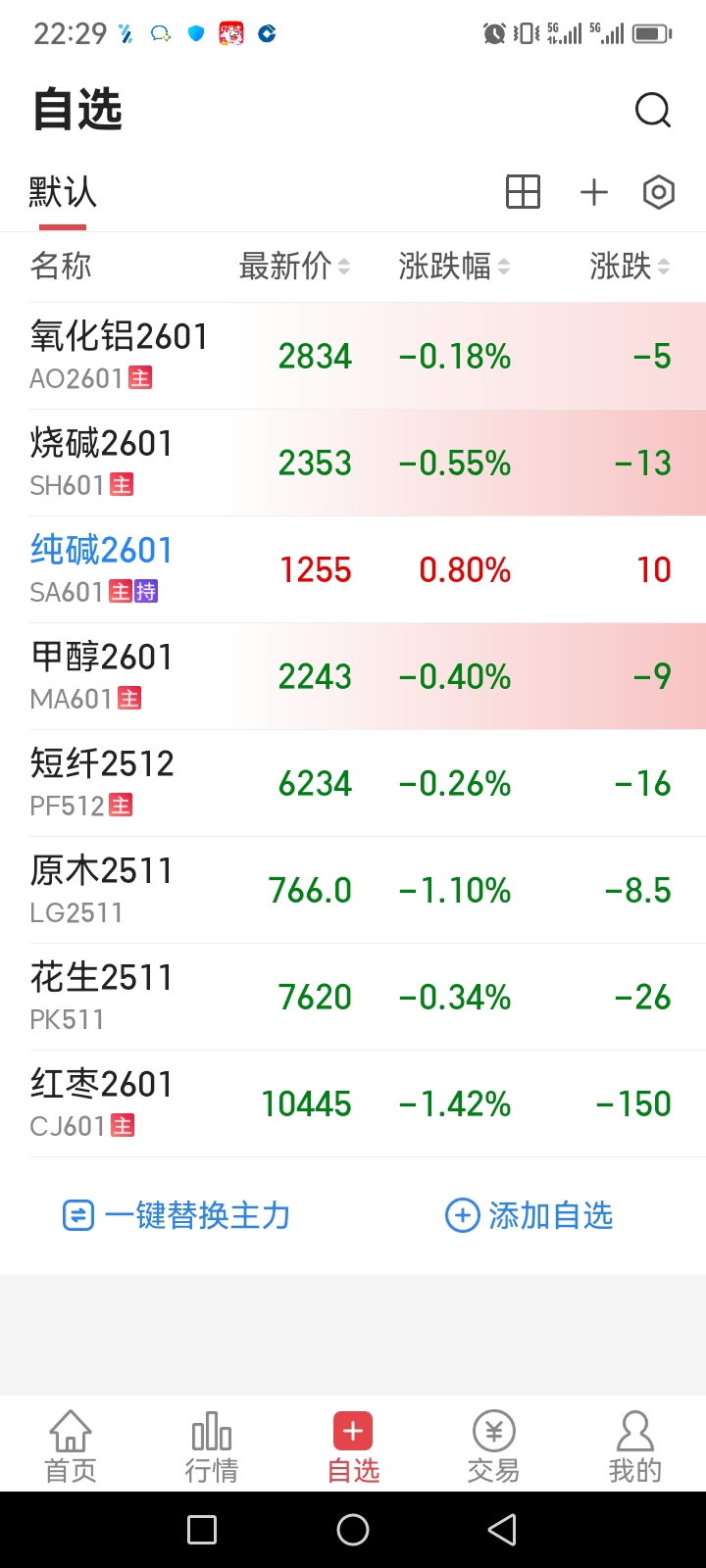
Task: Tap 添加自选 to add a contract
Action: [529, 1215]
